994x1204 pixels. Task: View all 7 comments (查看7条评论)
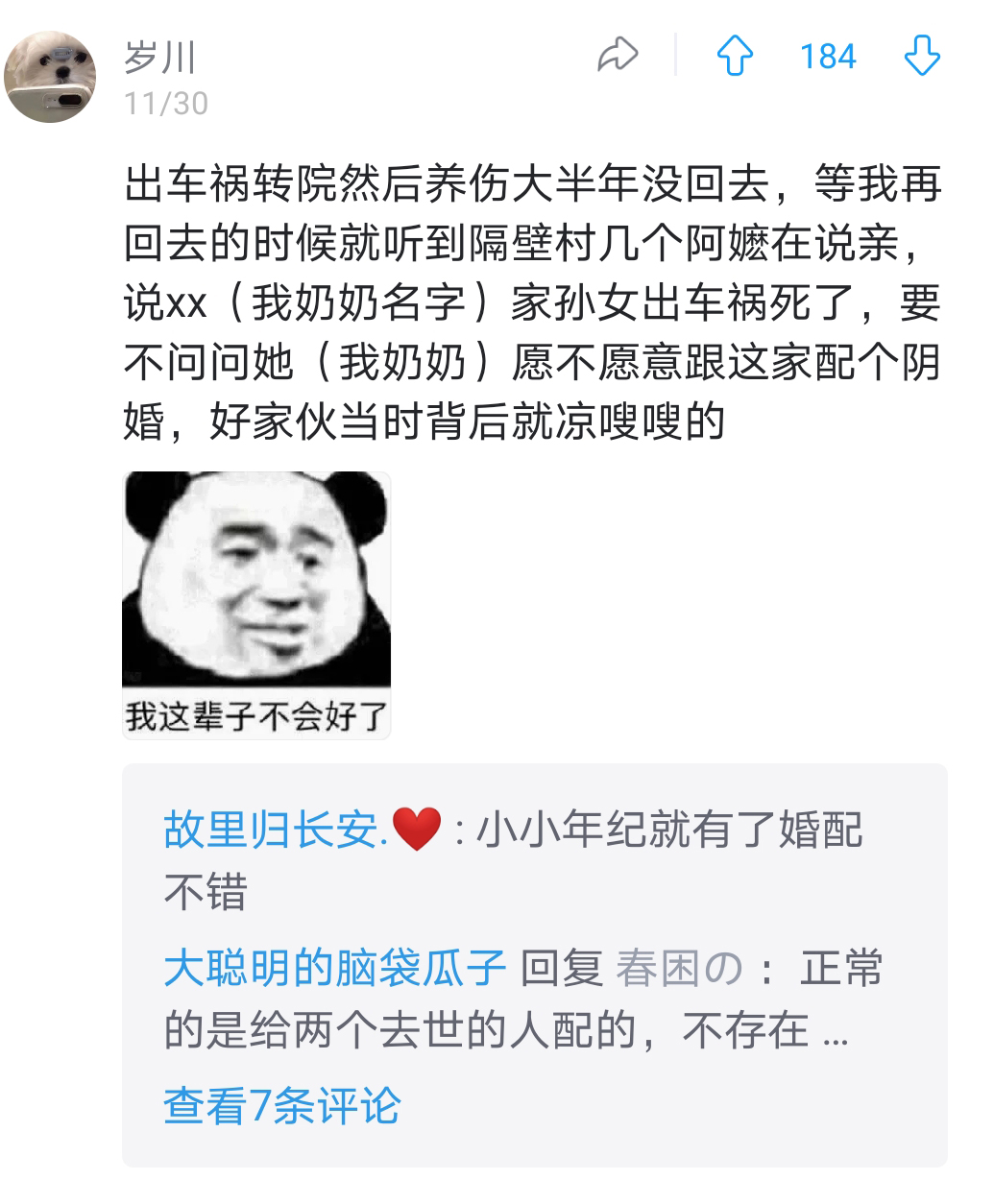(x=281, y=1105)
